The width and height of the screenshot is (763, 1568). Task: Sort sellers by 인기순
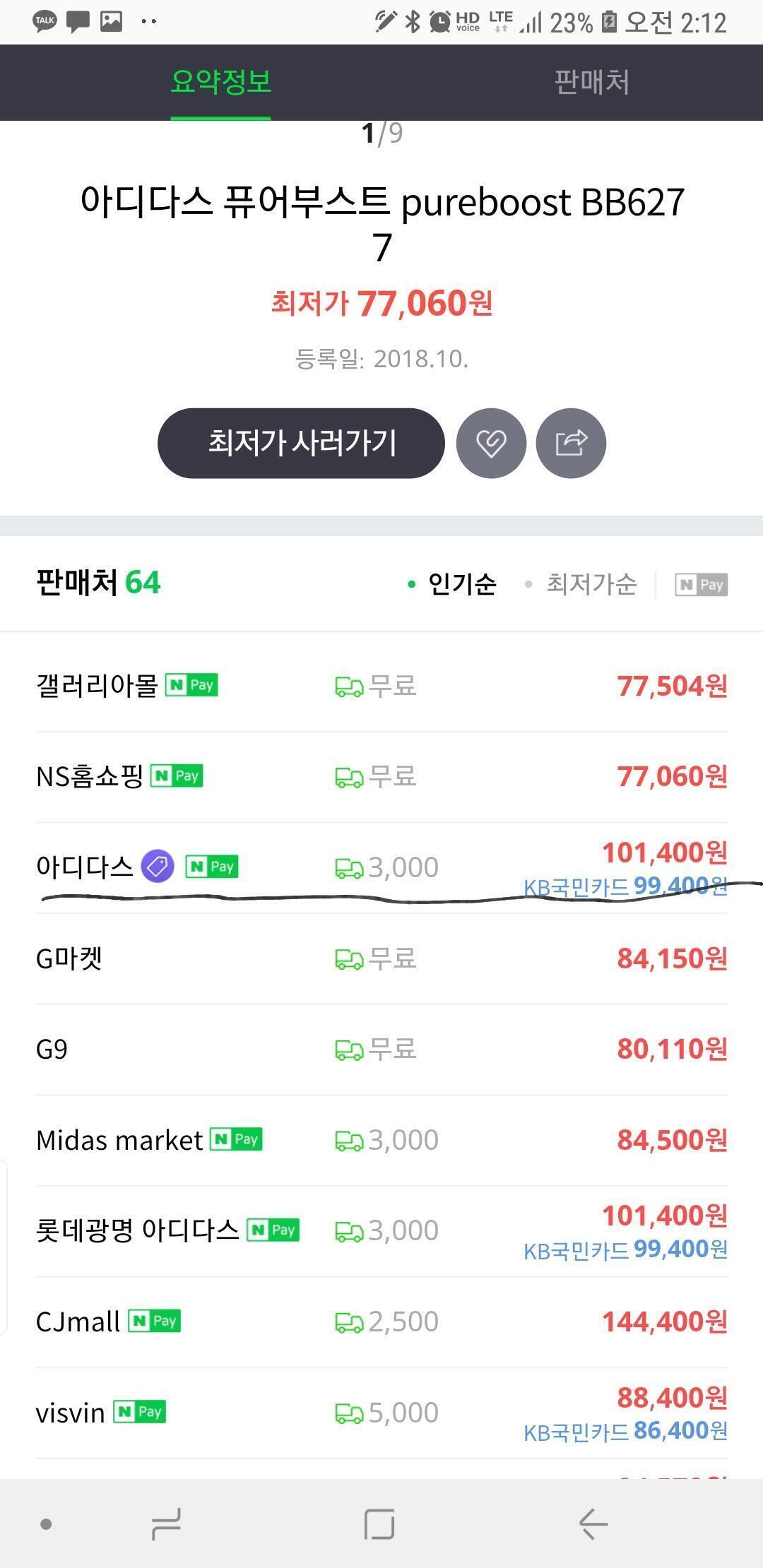click(453, 584)
